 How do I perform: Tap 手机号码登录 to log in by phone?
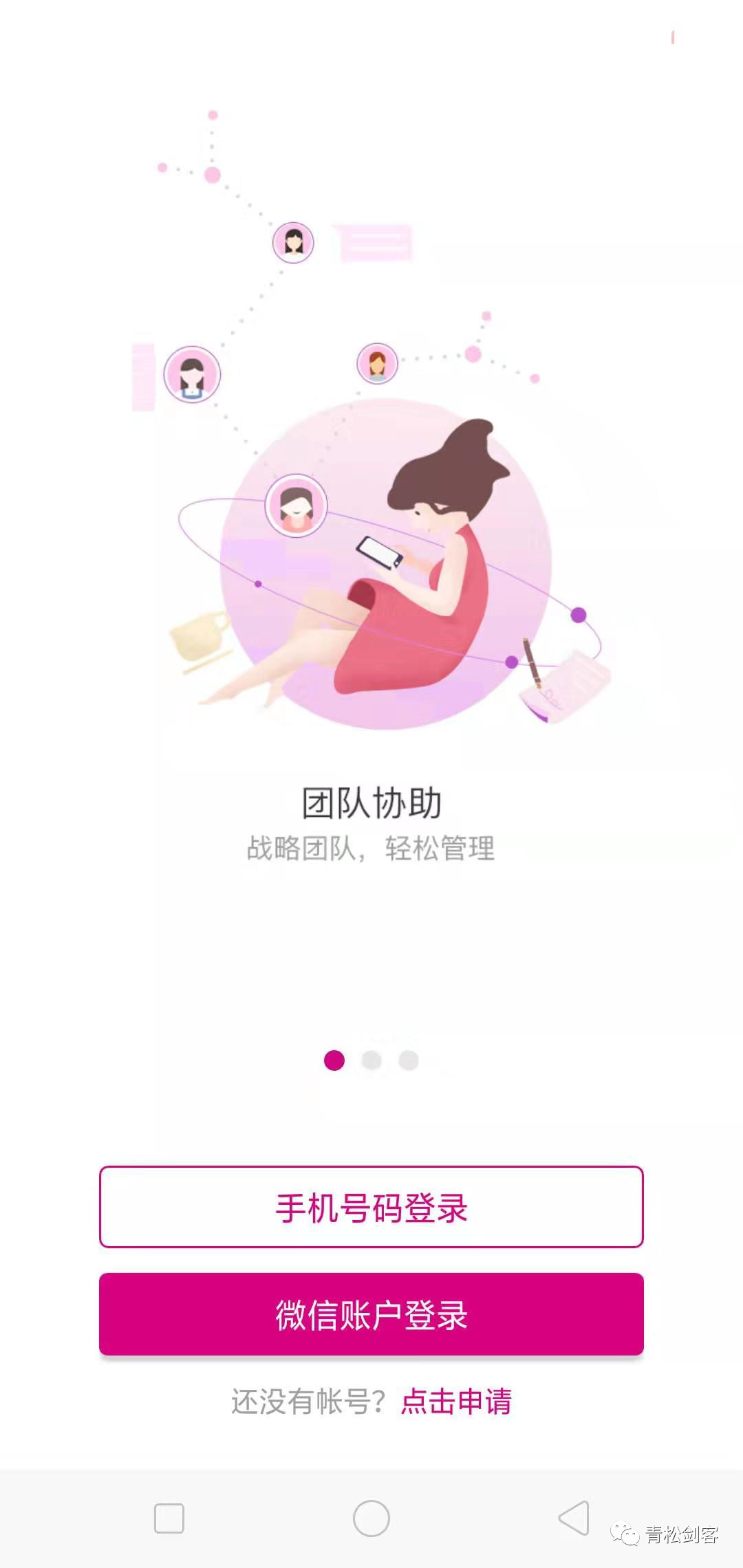tap(371, 1207)
